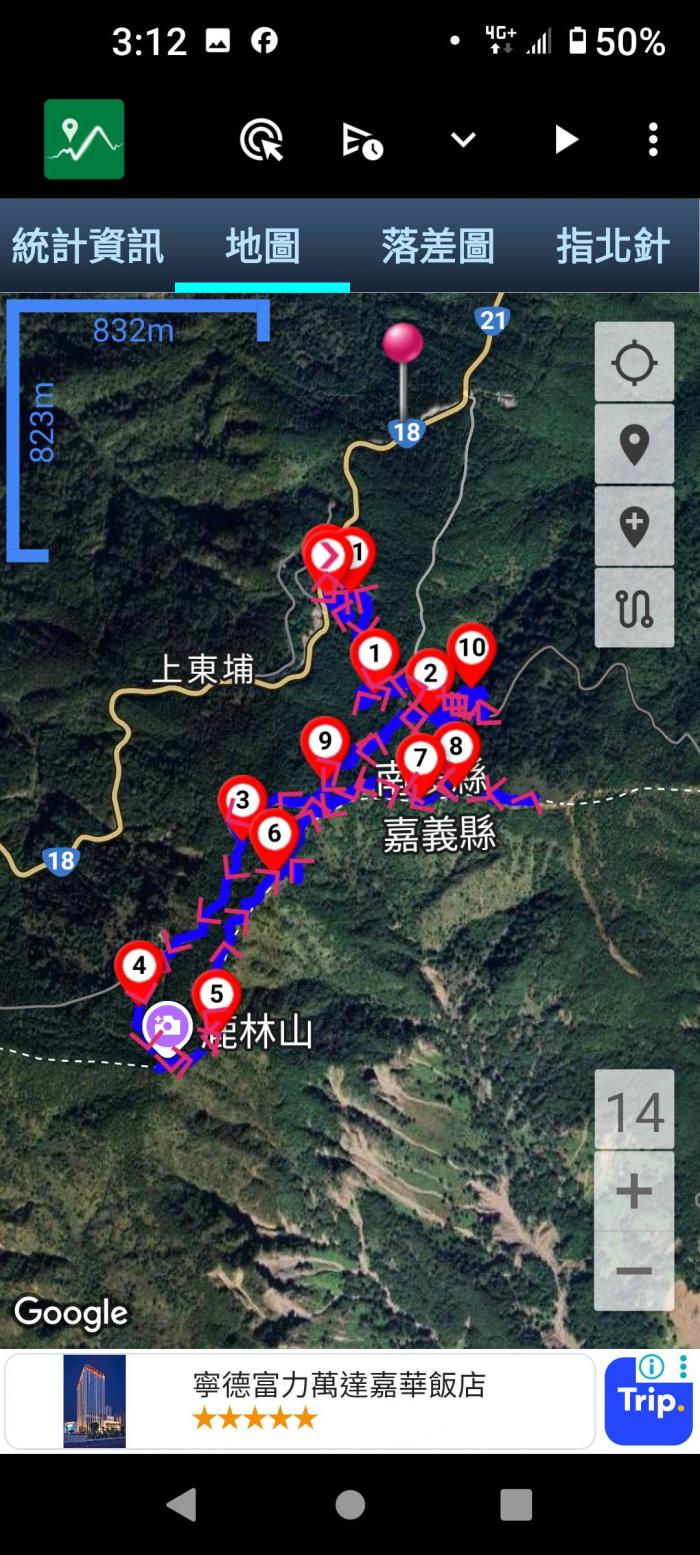Tap the route path map button

pos(634,608)
